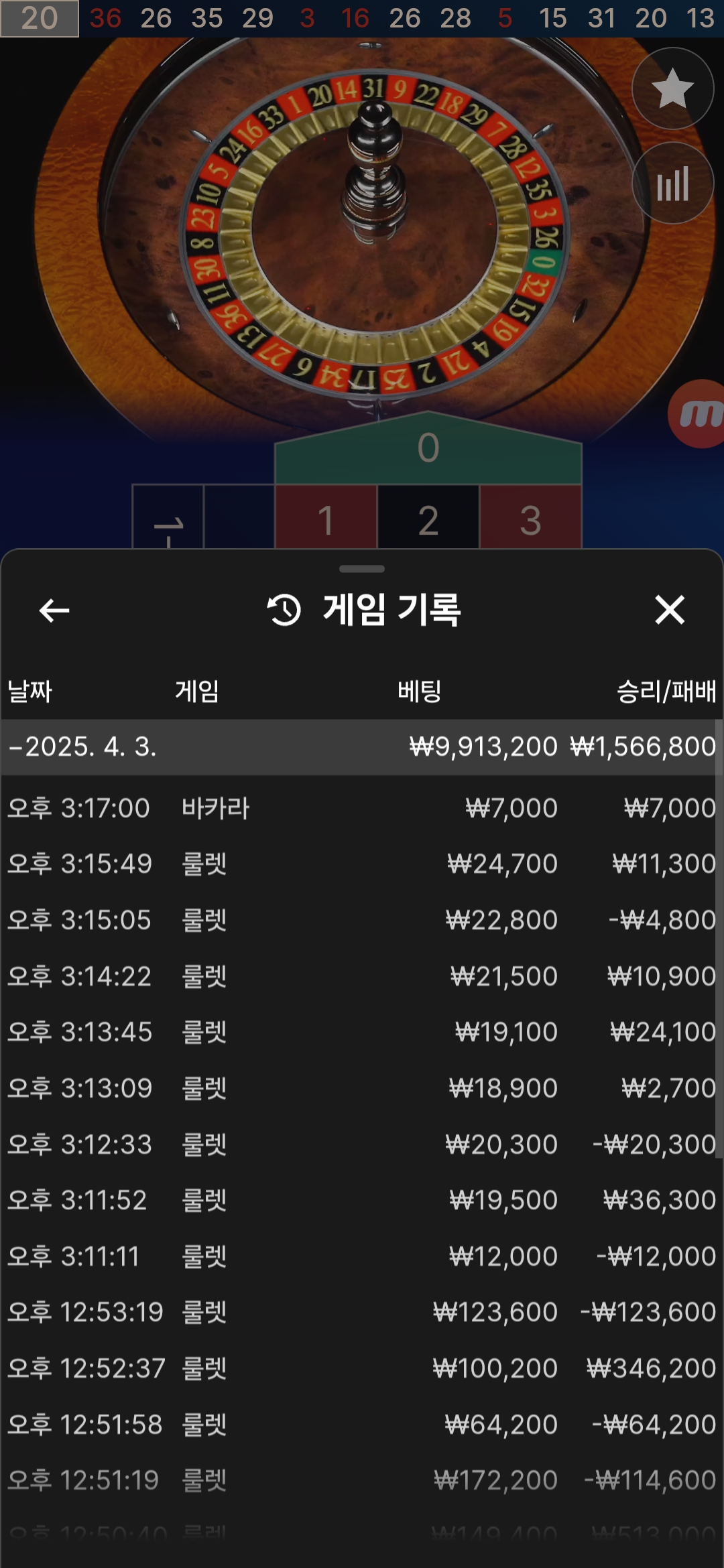Screen dimensions: 724x1568
Task: Go back from game history panel
Action: coord(54,610)
